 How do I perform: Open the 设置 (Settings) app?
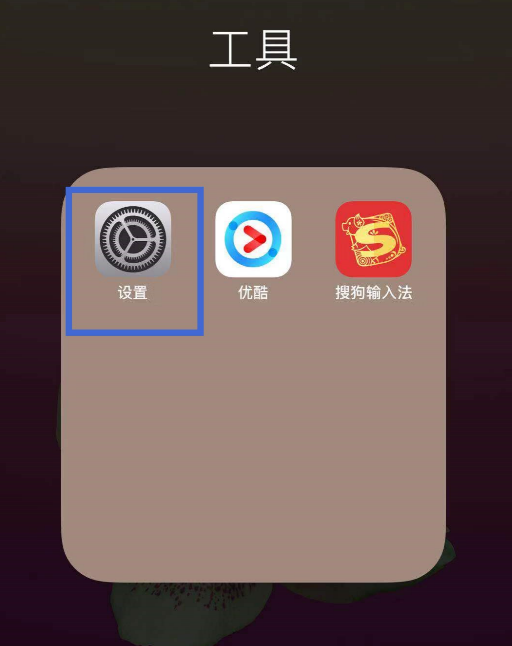[133, 239]
